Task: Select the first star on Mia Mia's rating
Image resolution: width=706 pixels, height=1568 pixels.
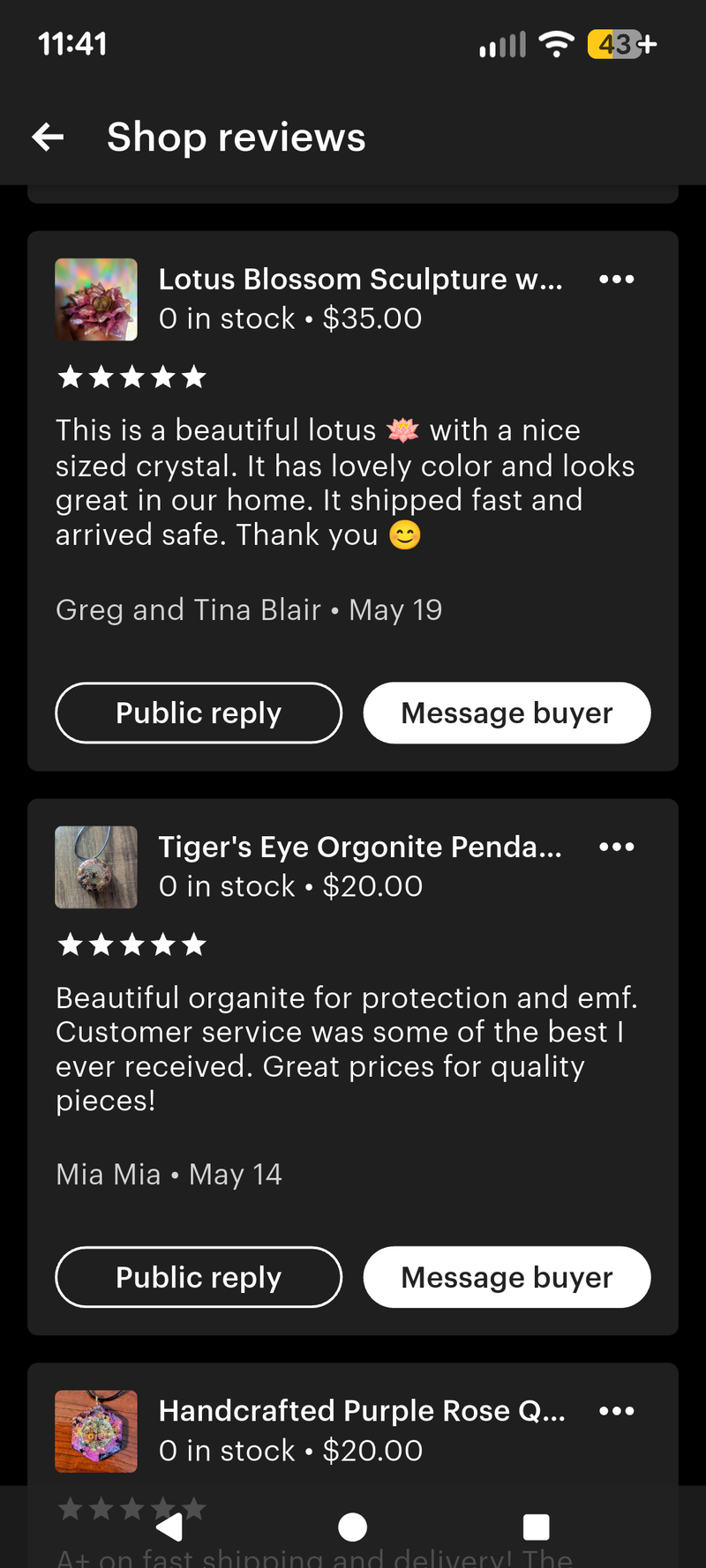Action: [69, 944]
